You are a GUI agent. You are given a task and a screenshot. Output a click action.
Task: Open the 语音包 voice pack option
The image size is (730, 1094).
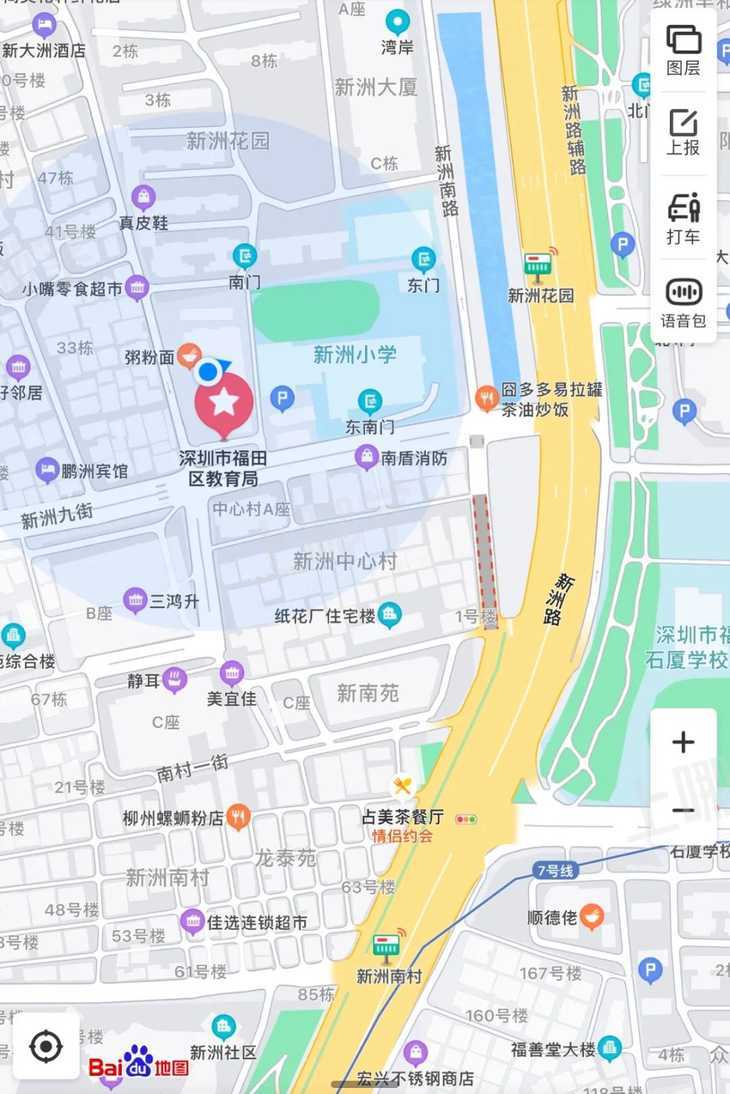[684, 302]
